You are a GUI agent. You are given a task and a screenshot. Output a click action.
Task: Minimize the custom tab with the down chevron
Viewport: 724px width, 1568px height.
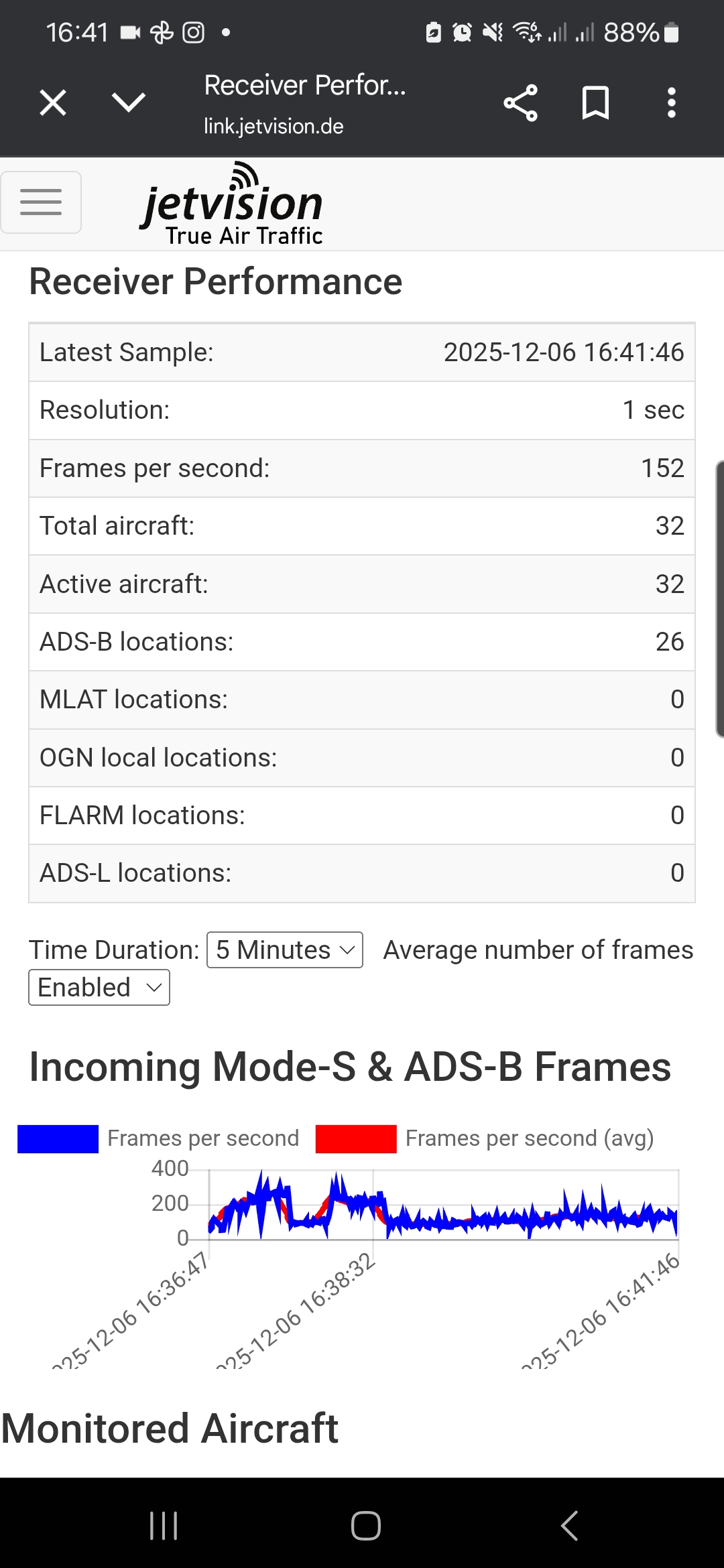tap(128, 103)
